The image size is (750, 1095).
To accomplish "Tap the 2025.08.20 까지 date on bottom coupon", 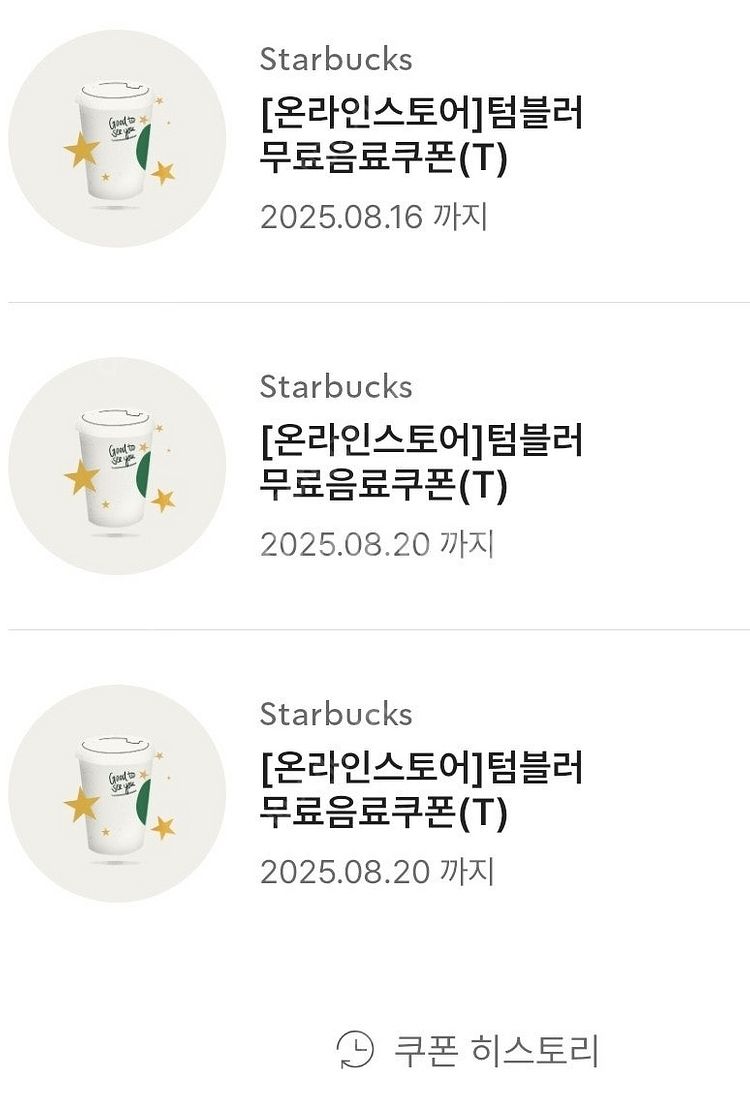I will tap(371, 871).
